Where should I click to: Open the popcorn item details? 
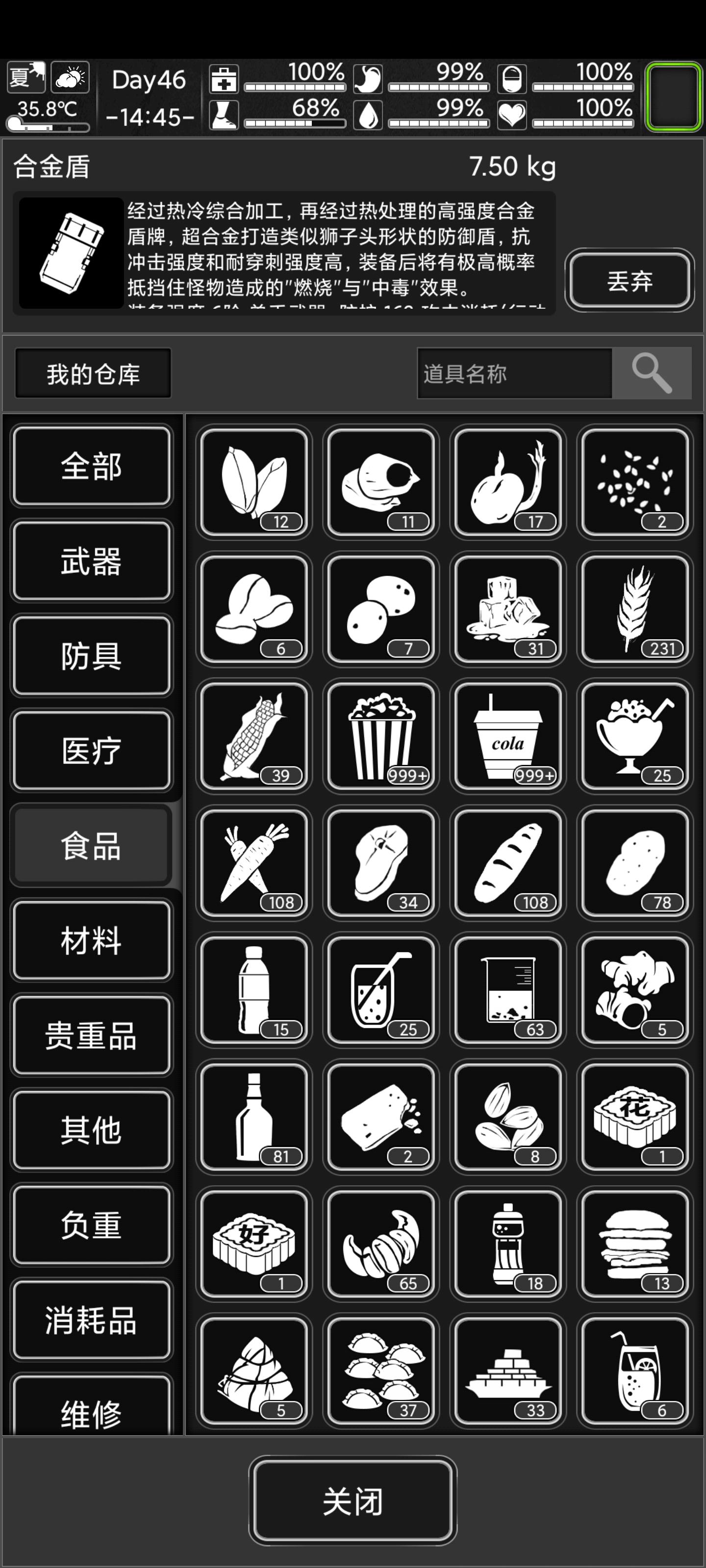[380, 736]
